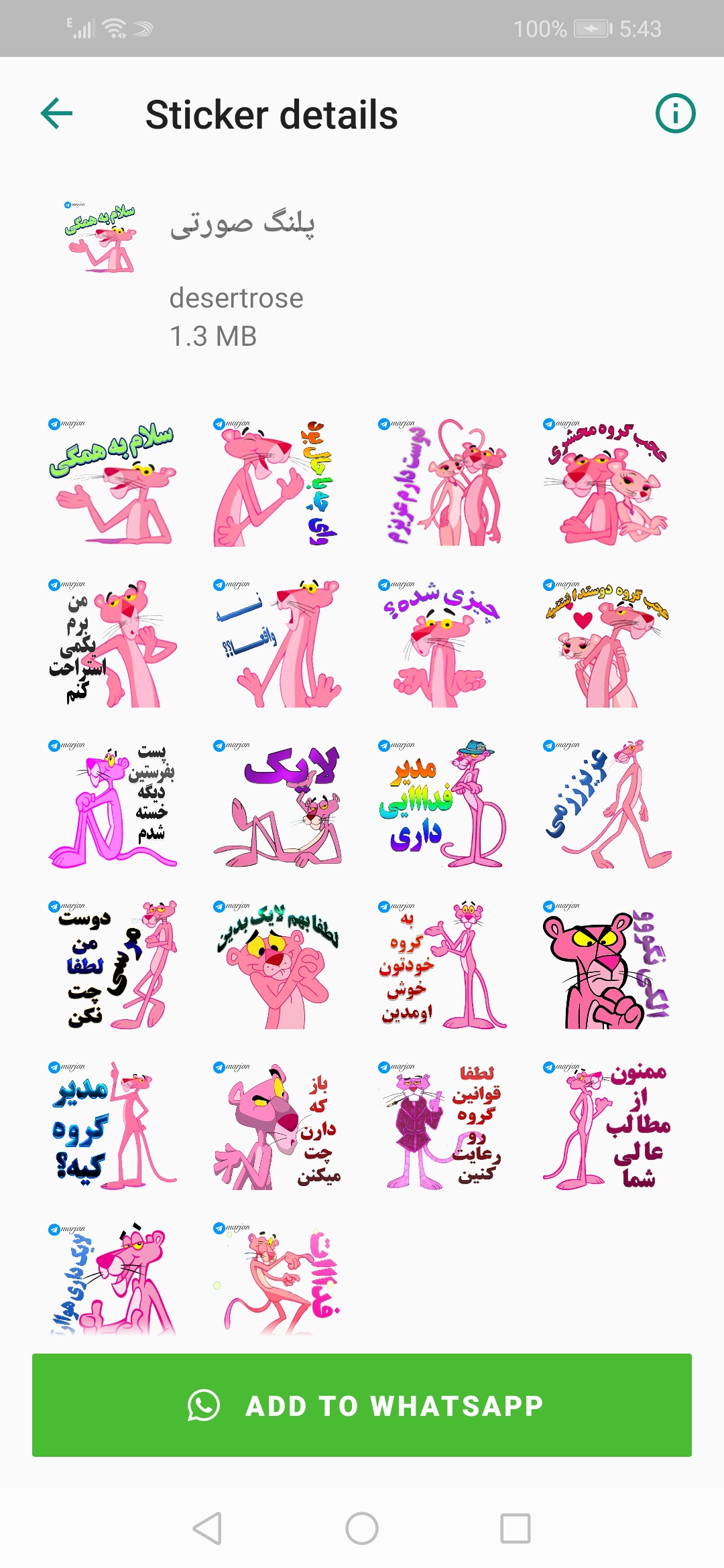Select the 'مدیر گروه کیه؟' sticker
The width and height of the screenshot is (724, 1568).
coord(112,1126)
